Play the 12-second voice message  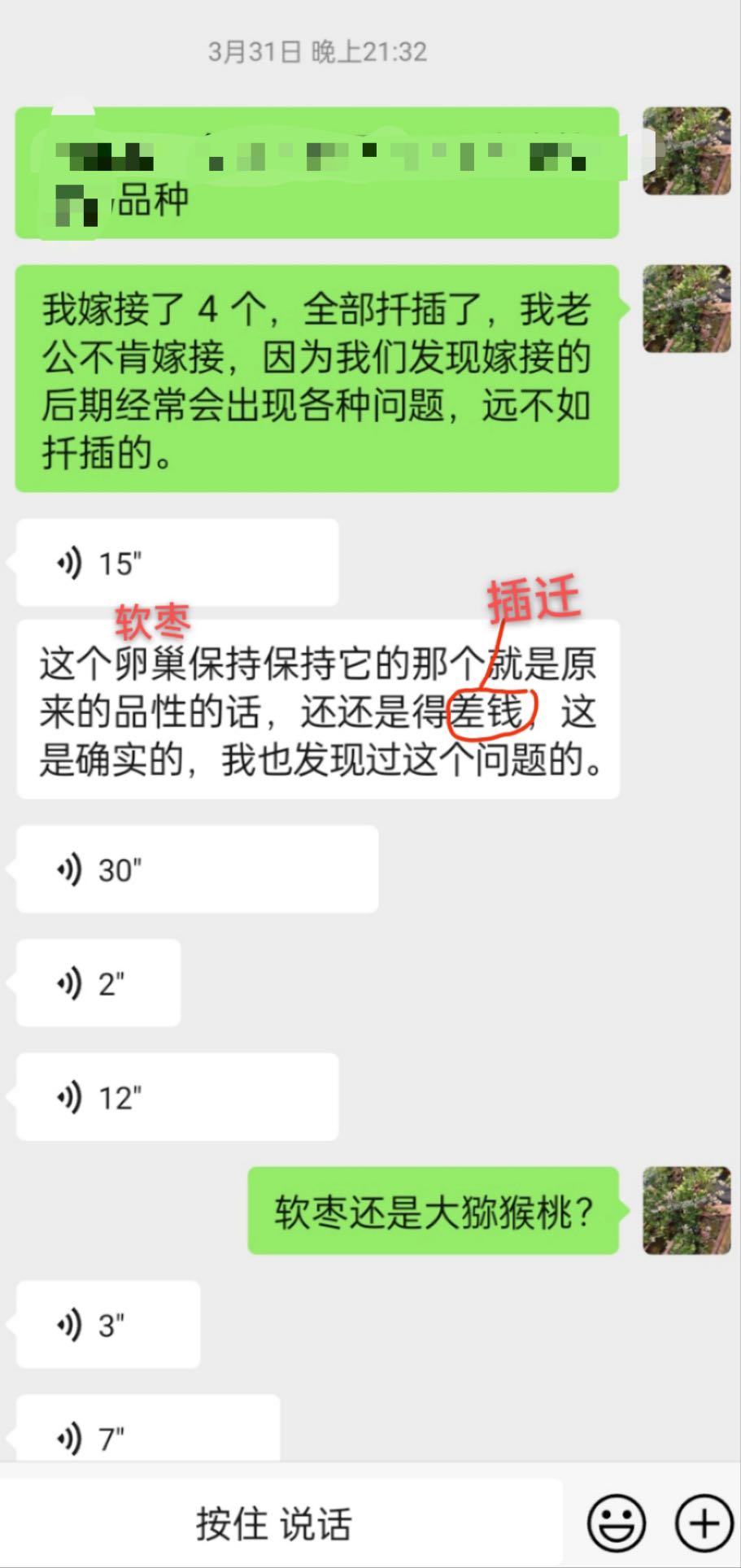177,1097
